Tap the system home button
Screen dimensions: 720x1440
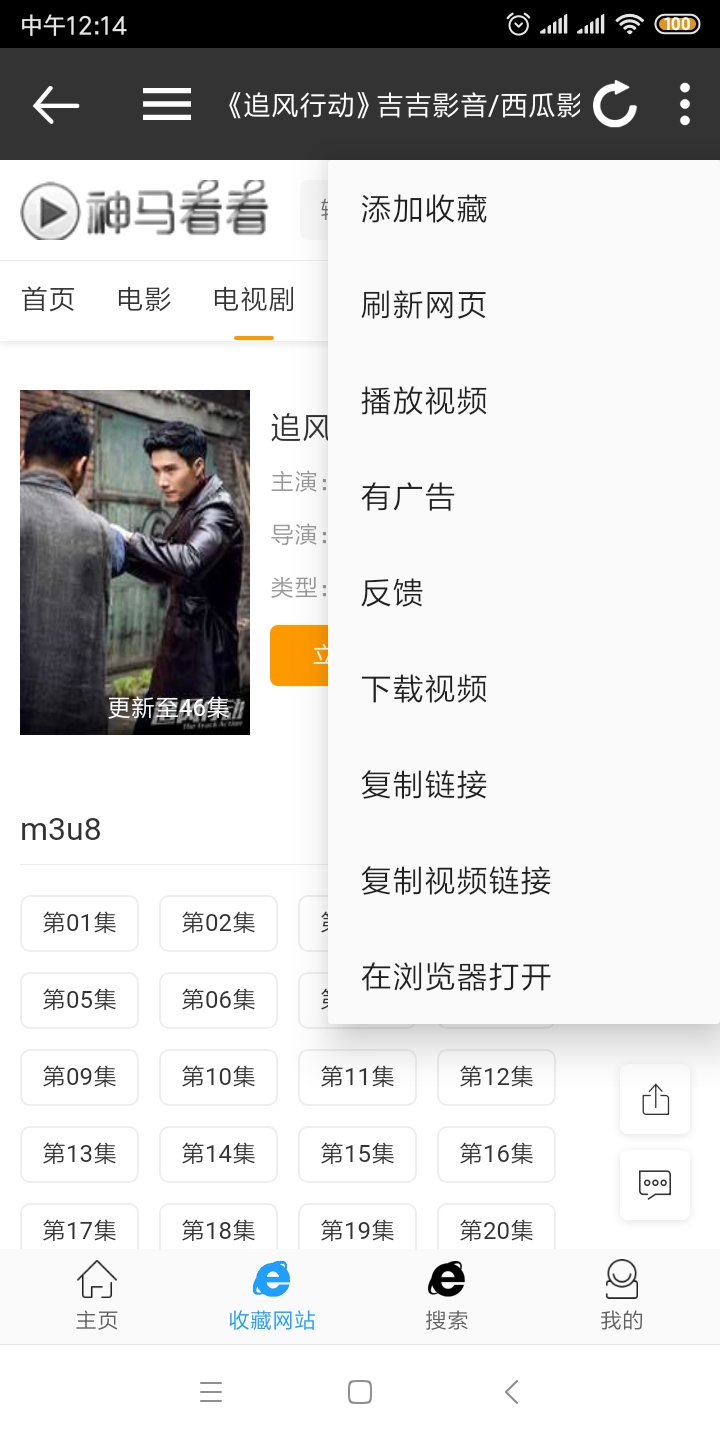(x=360, y=1392)
